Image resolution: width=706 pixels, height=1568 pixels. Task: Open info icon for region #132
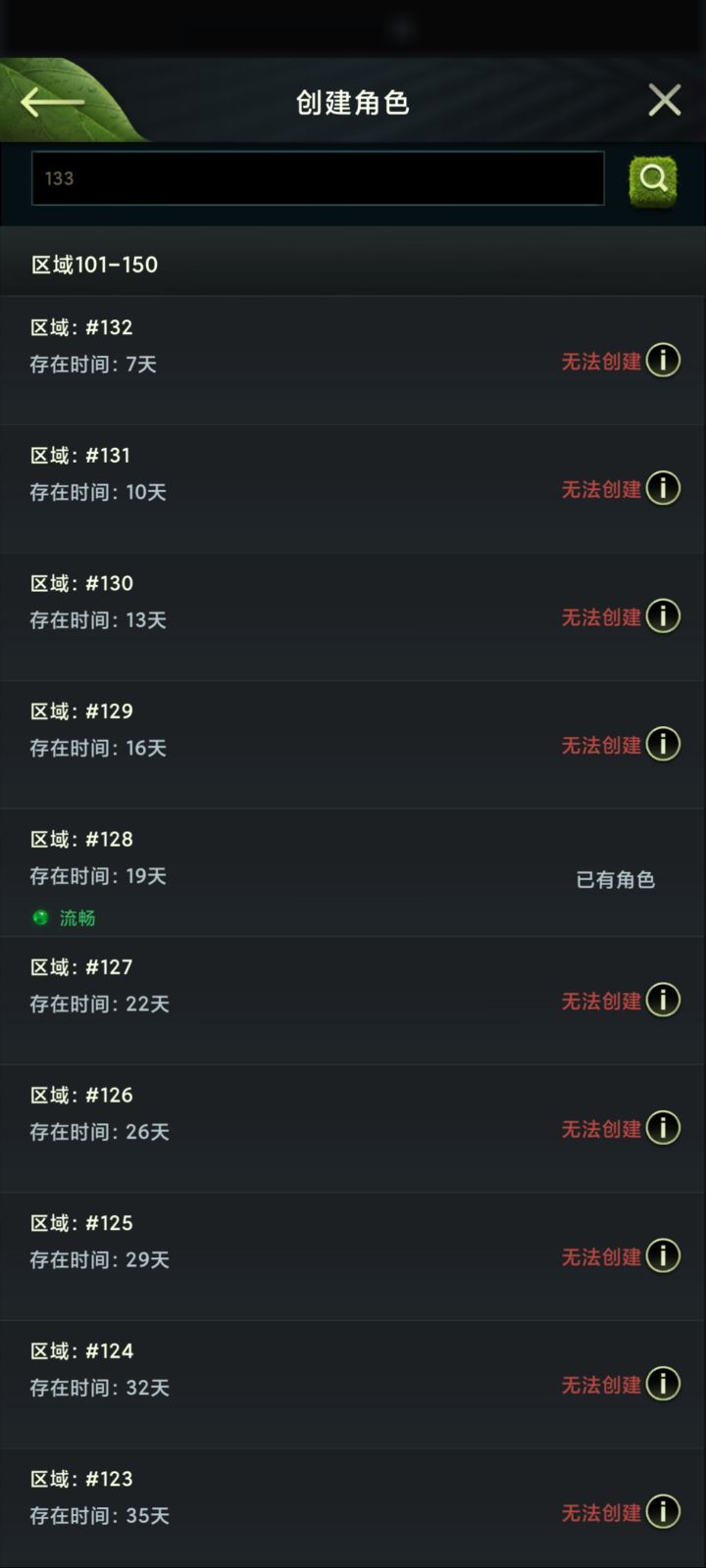(x=663, y=361)
